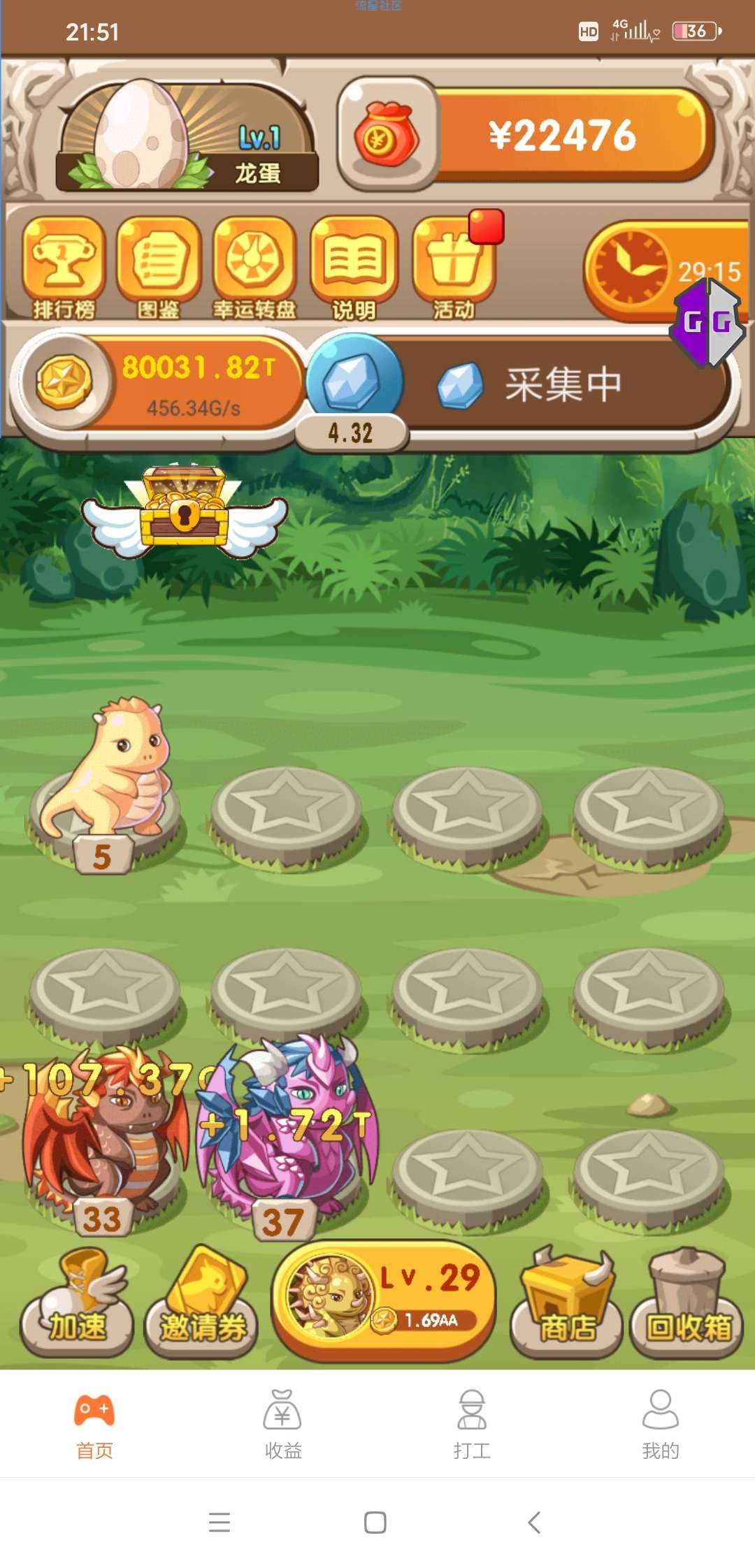Open the 说明 instructions

pyautogui.click(x=354, y=266)
